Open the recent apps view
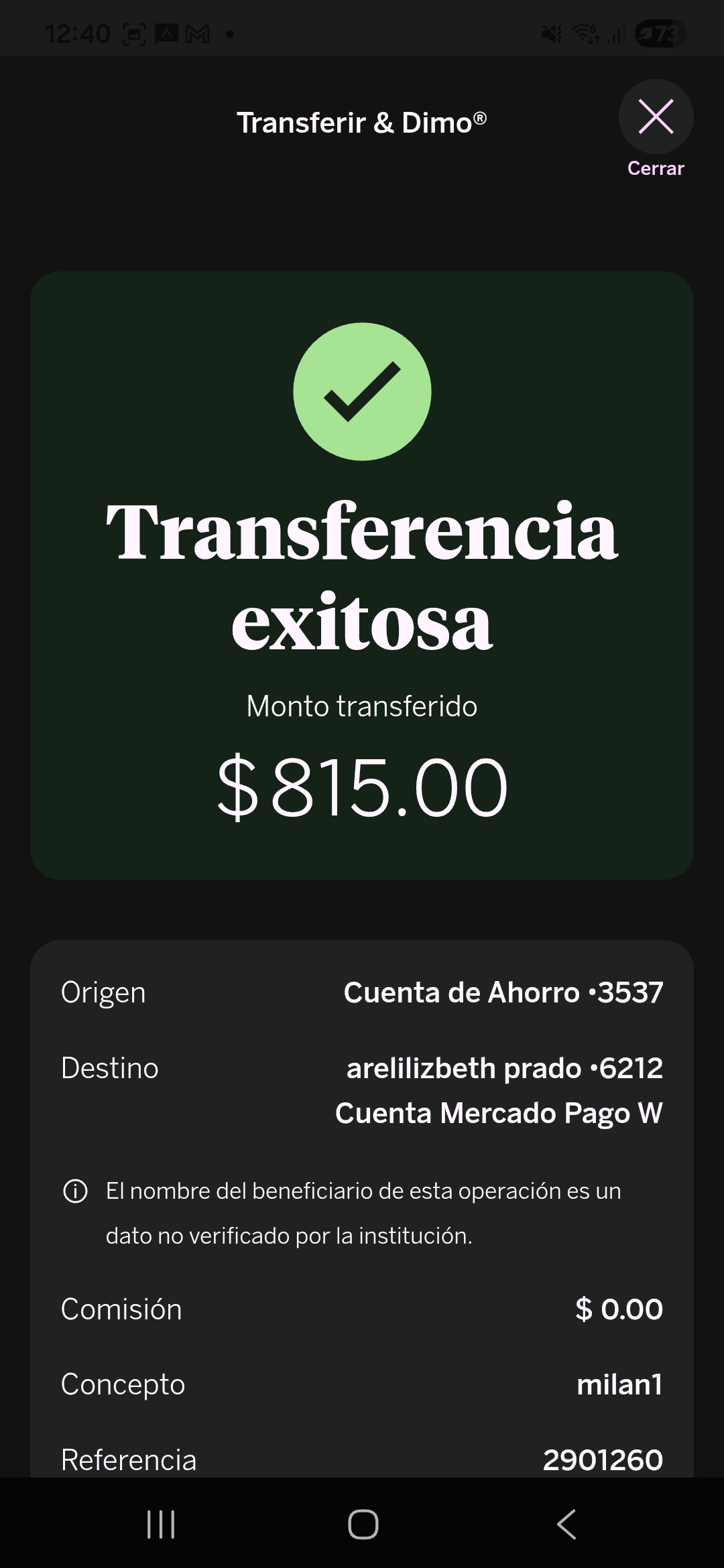Image resolution: width=724 pixels, height=1568 pixels. (161, 1524)
